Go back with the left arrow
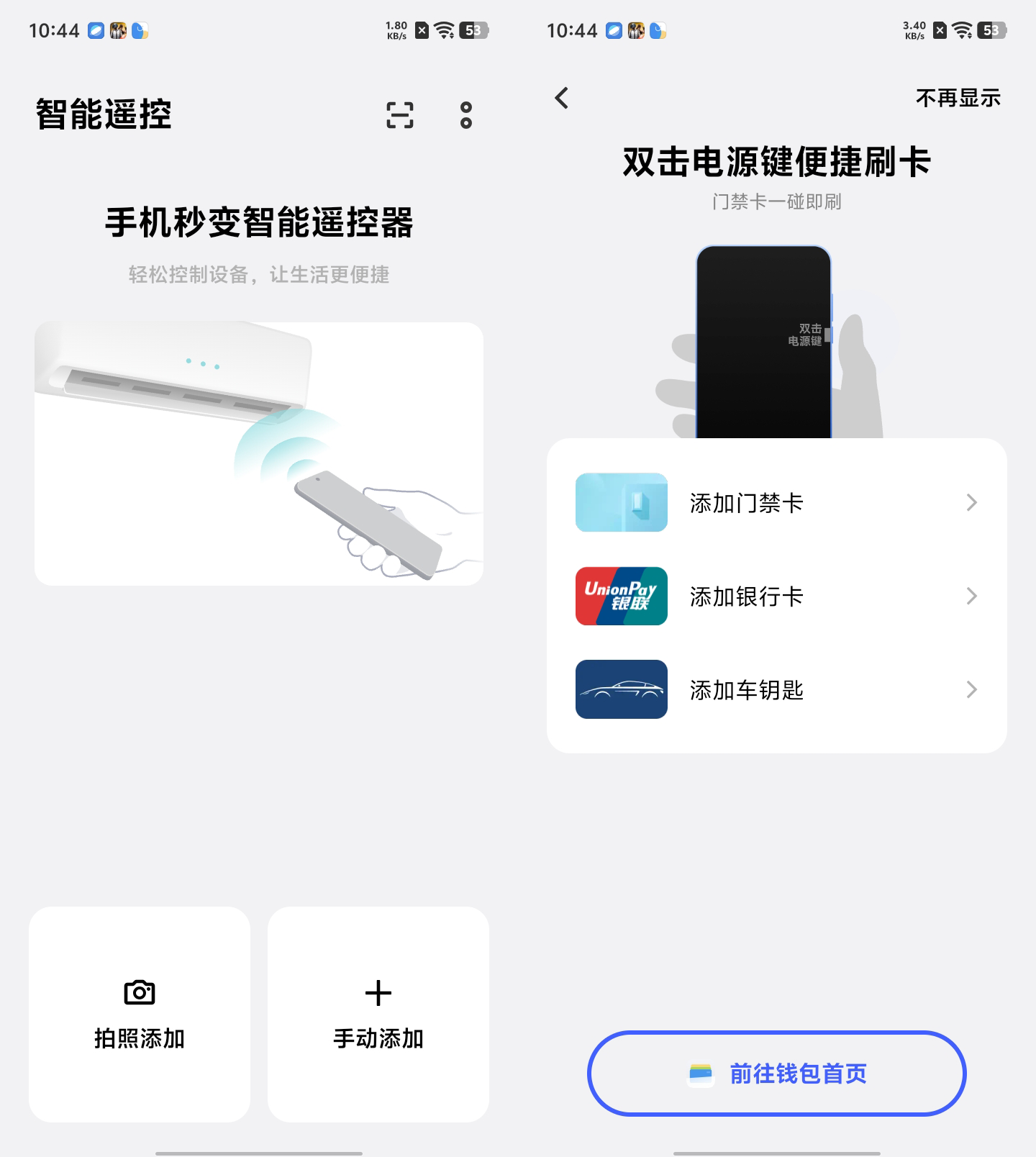This screenshot has height=1157, width=1036. coord(563,98)
